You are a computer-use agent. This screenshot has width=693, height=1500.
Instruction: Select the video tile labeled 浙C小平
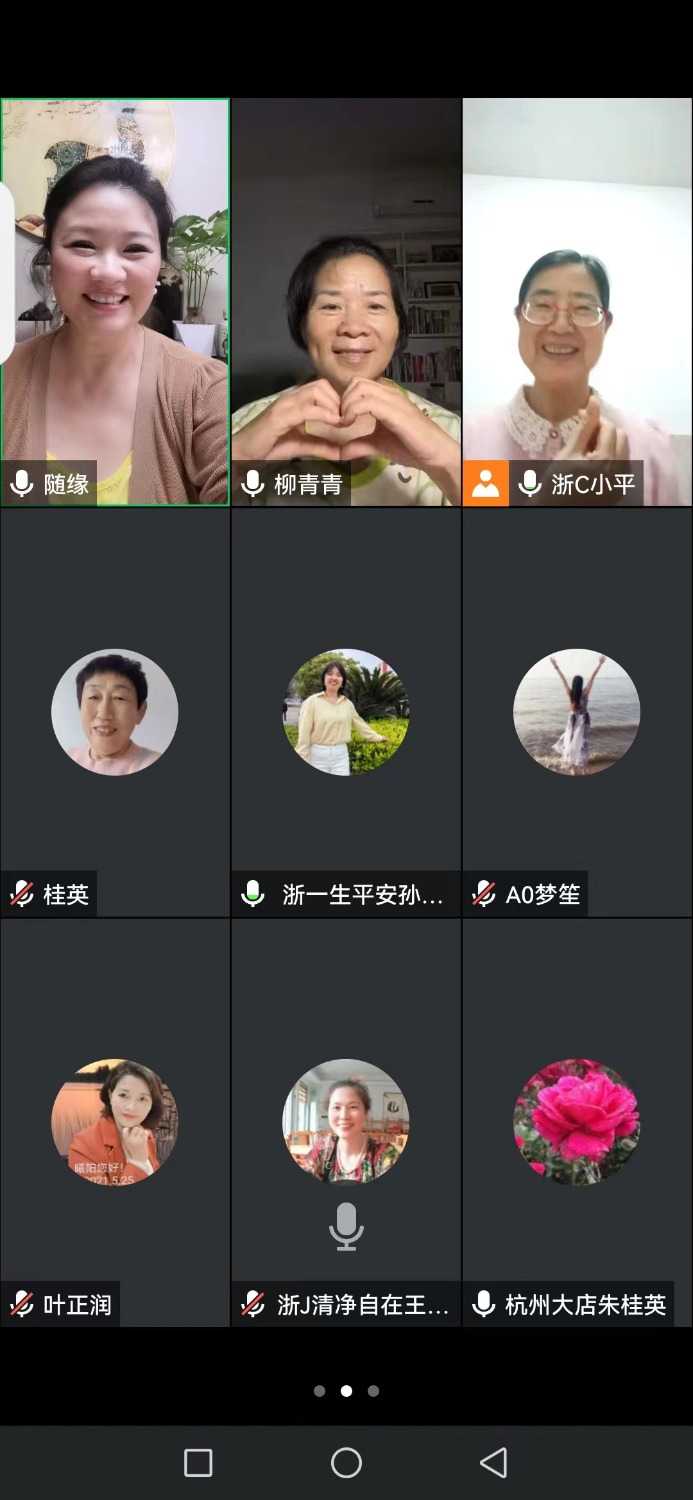[x=577, y=300]
